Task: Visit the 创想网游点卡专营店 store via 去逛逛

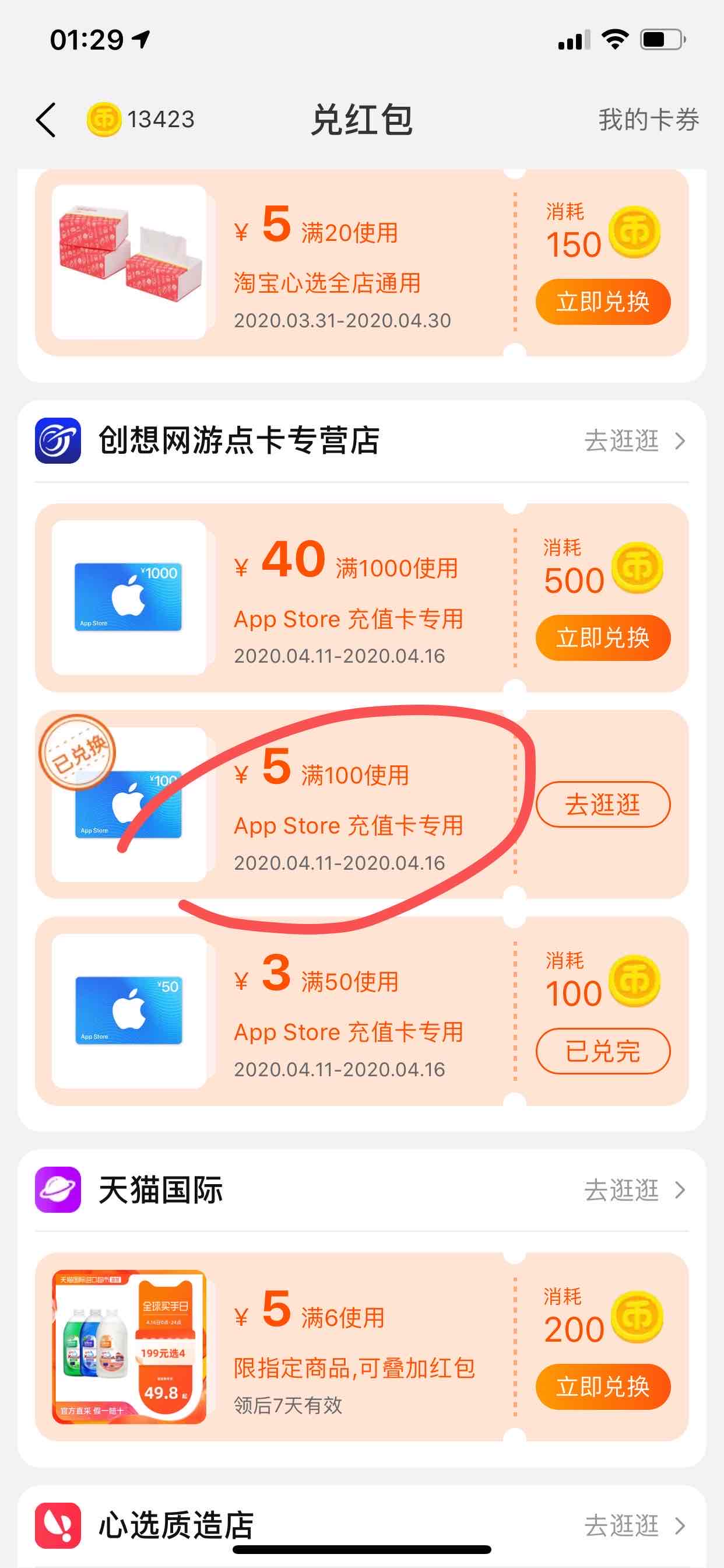Action: tap(635, 440)
